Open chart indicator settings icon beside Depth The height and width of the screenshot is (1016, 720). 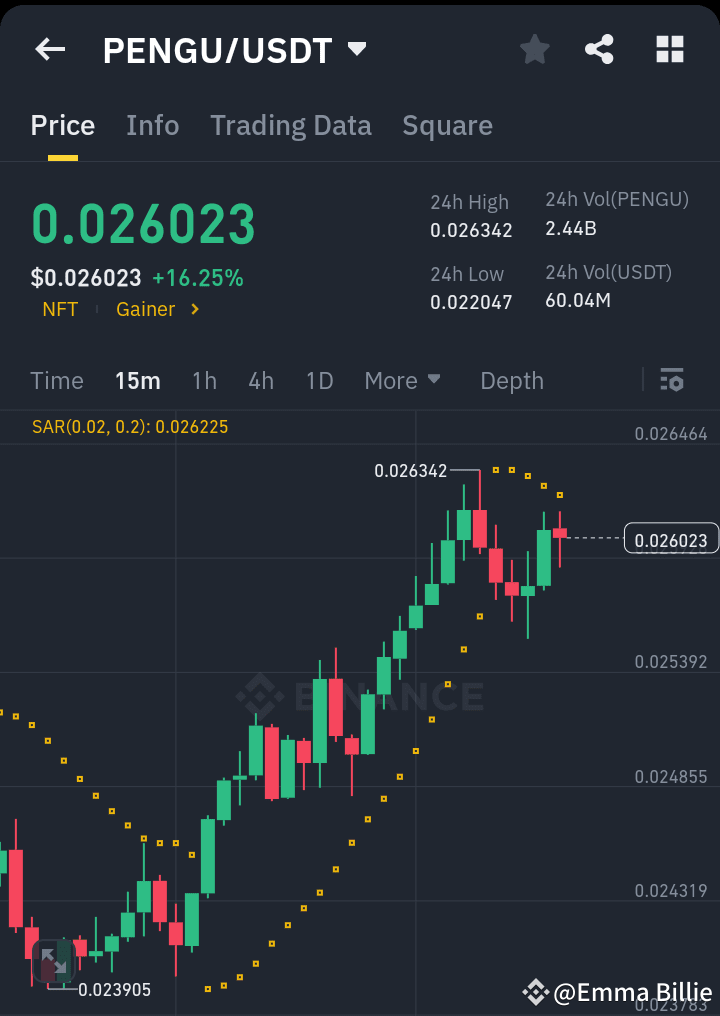[x=671, y=380]
